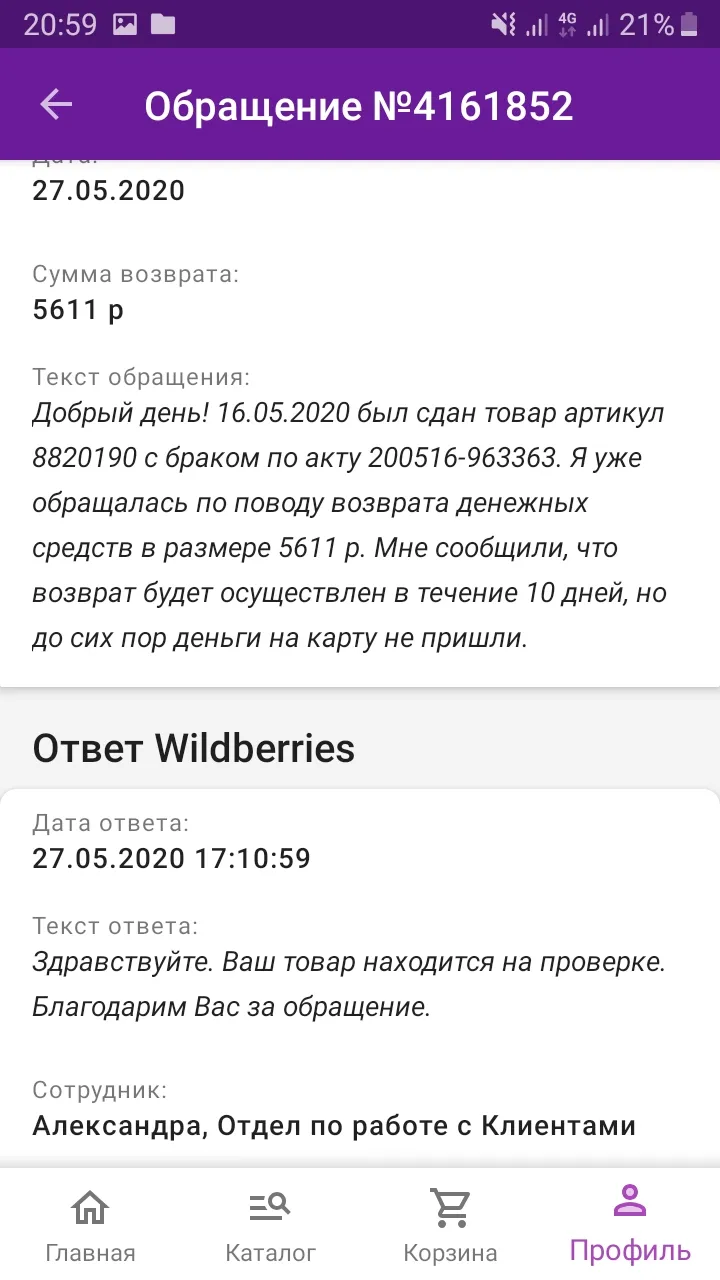Switch to the Главная tab
Screen dimensions: 720x1280
point(90,1225)
